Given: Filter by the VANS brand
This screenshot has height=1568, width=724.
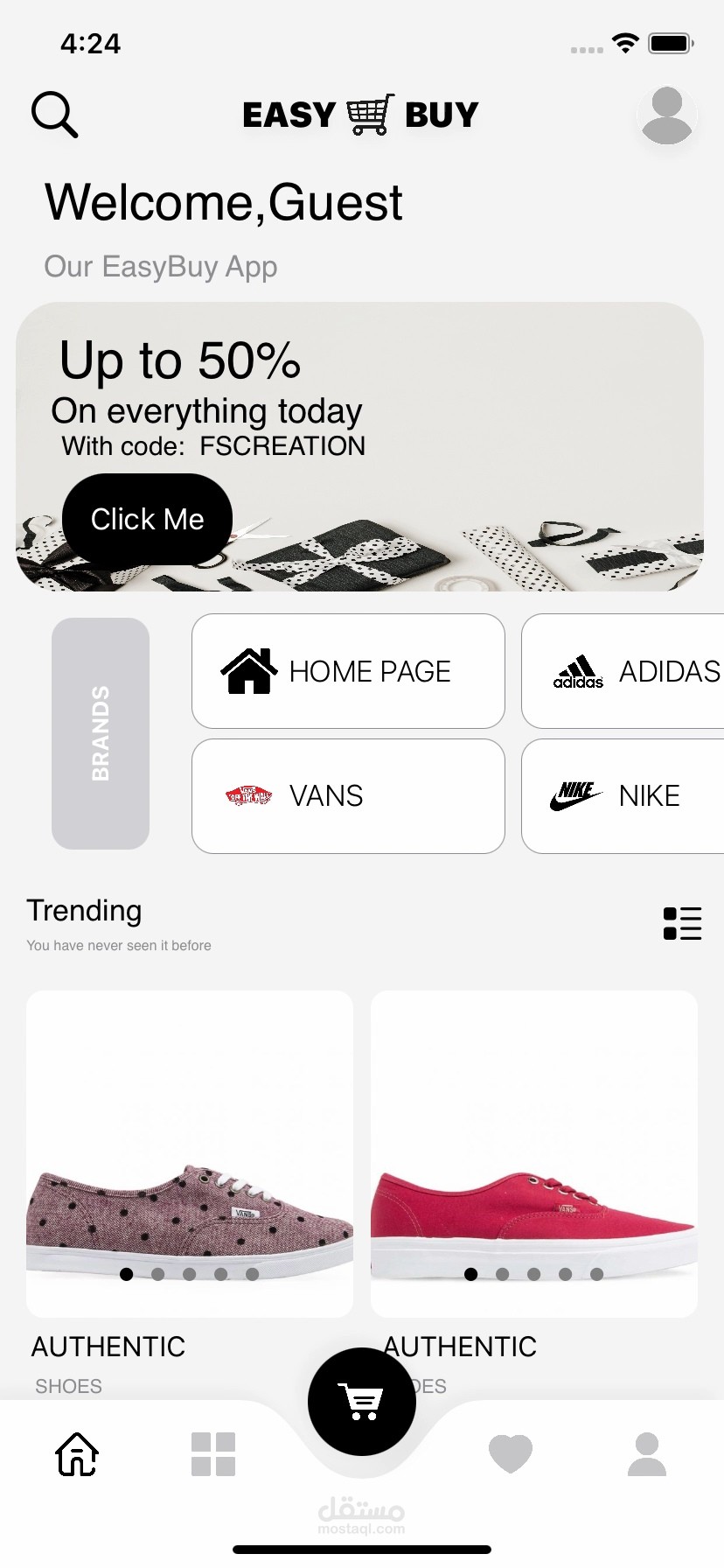Looking at the screenshot, I should pyautogui.click(x=348, y=796).
